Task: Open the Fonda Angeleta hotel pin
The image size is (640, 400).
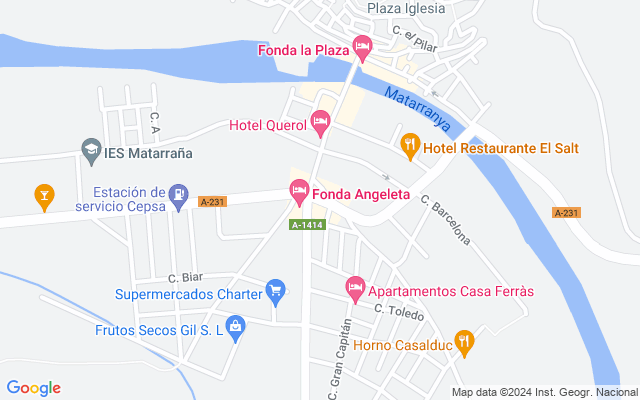Action: [299, 190]
